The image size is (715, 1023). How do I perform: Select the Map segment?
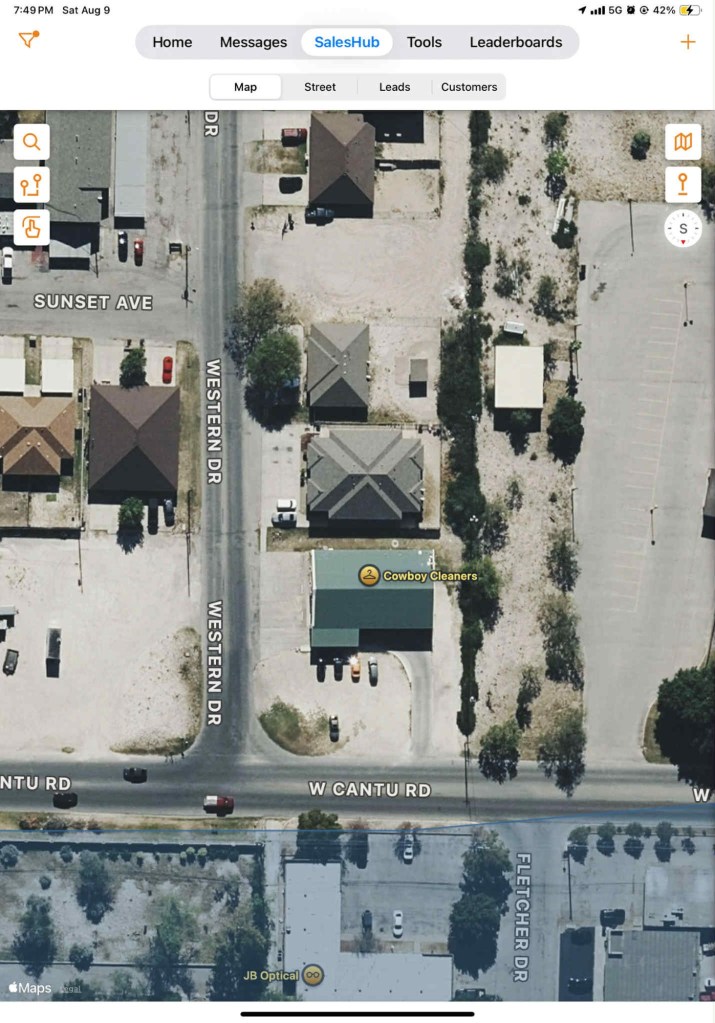pyautogui.click(x=245, y=87)
